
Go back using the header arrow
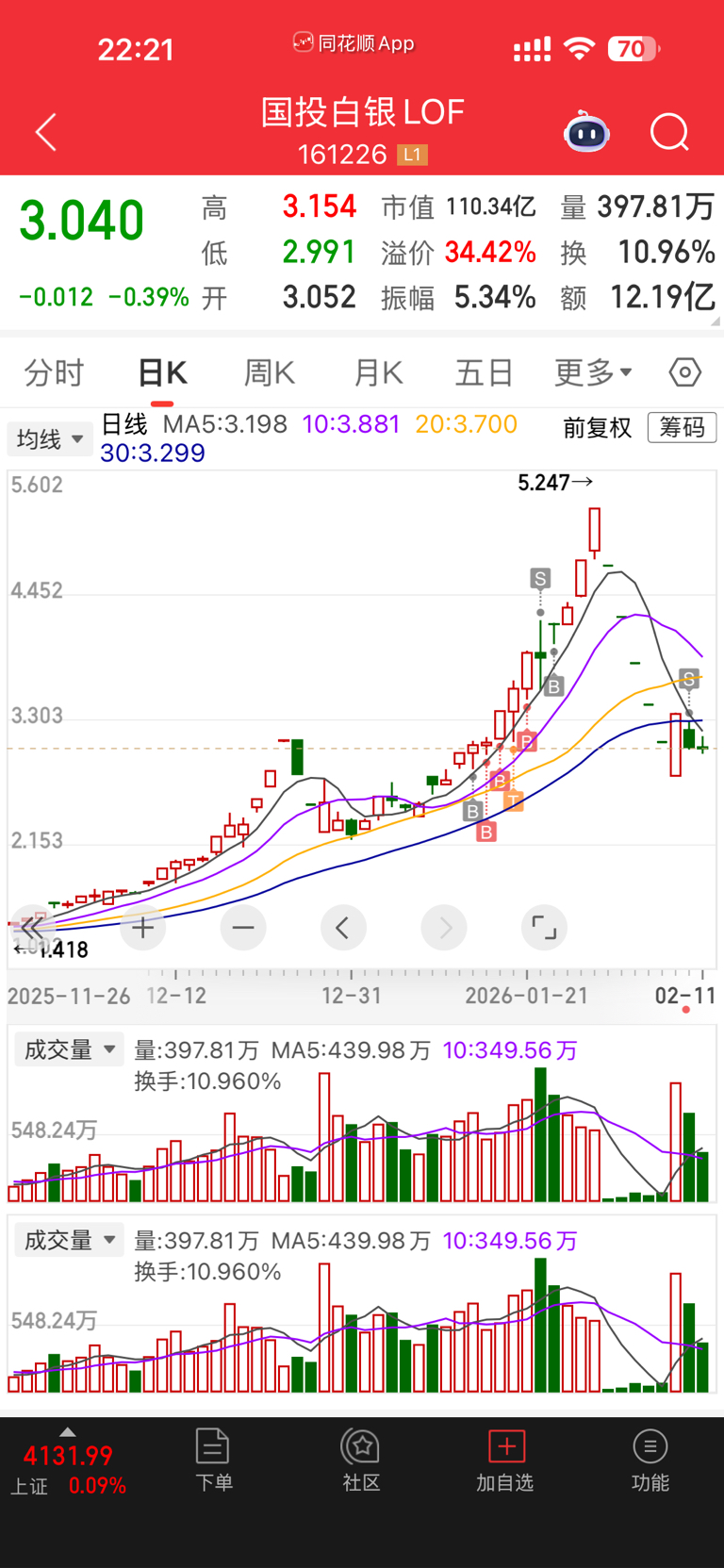46,132
